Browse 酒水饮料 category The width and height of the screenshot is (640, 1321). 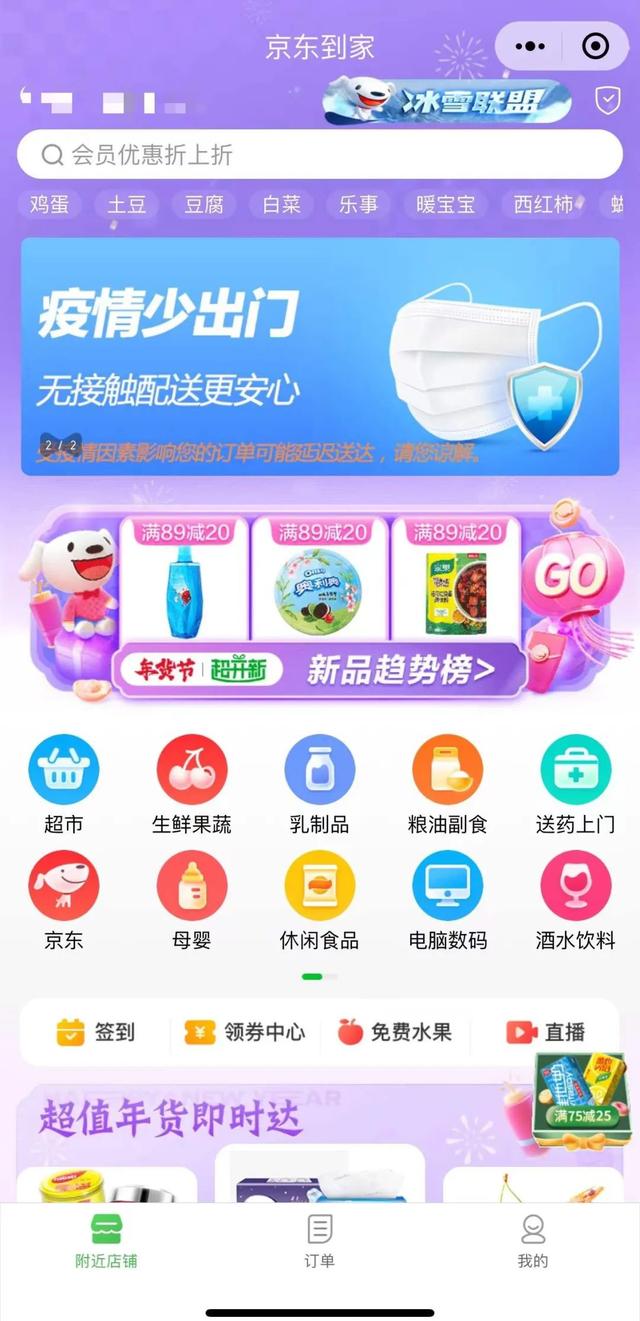click(x=575, y=900)
